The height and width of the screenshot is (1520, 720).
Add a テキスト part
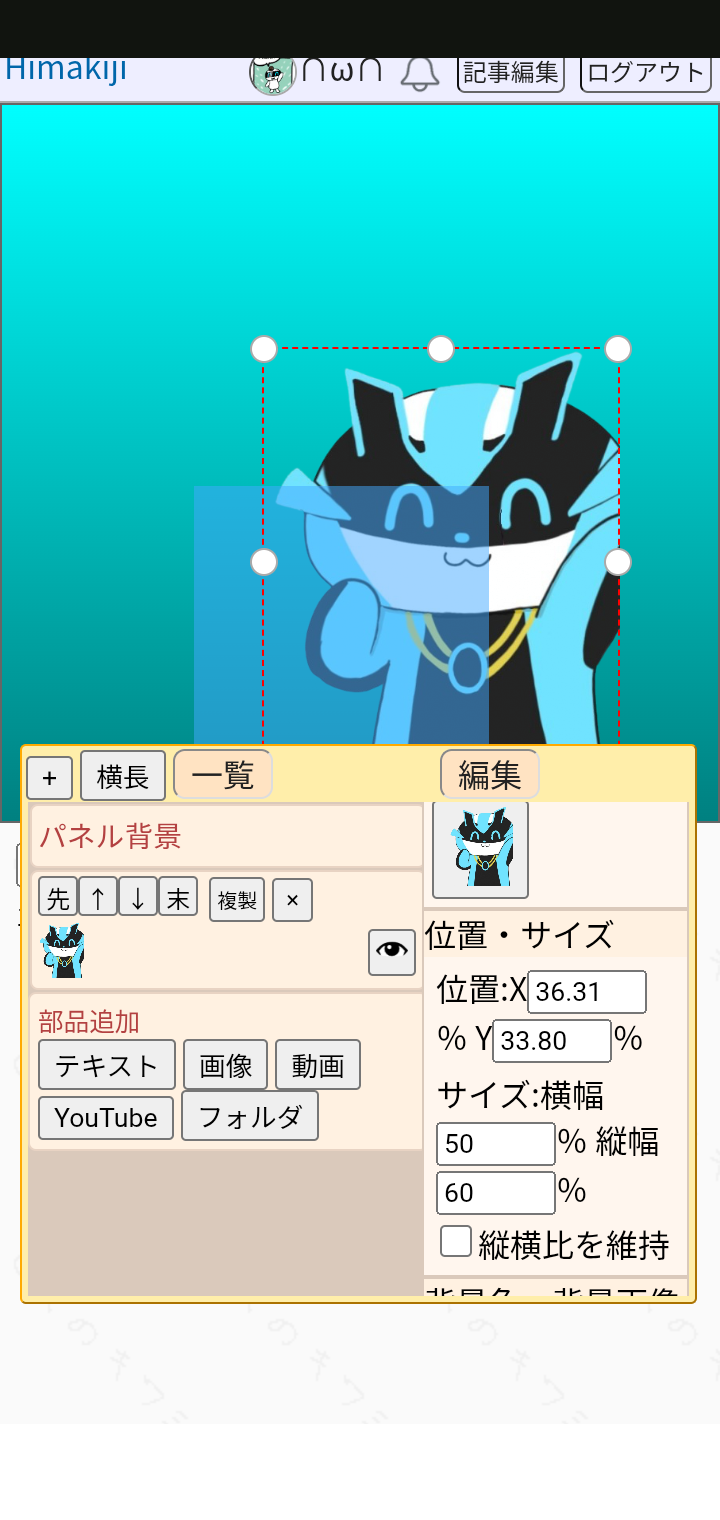pos(107,1065)
